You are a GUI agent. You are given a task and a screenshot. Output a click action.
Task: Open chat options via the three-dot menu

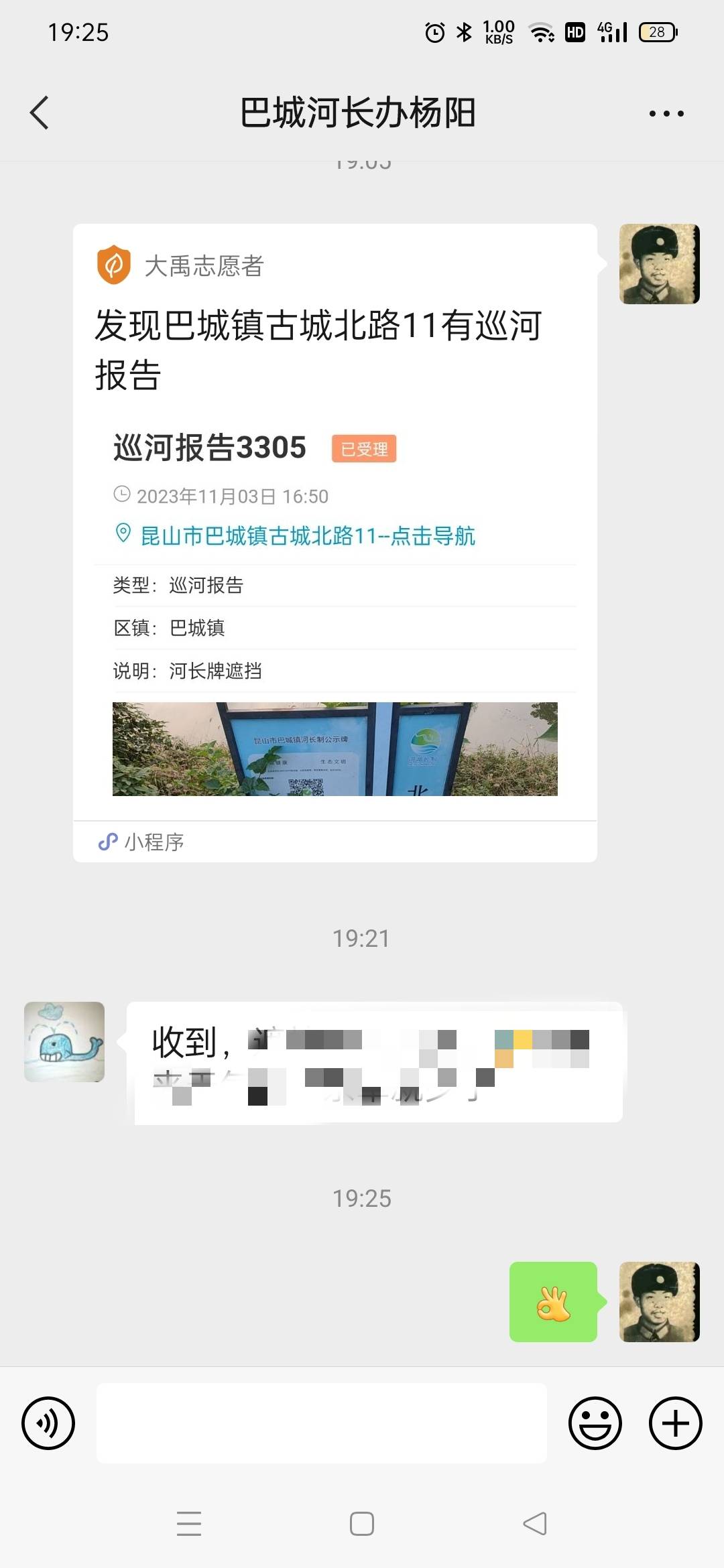pos(666,113)
